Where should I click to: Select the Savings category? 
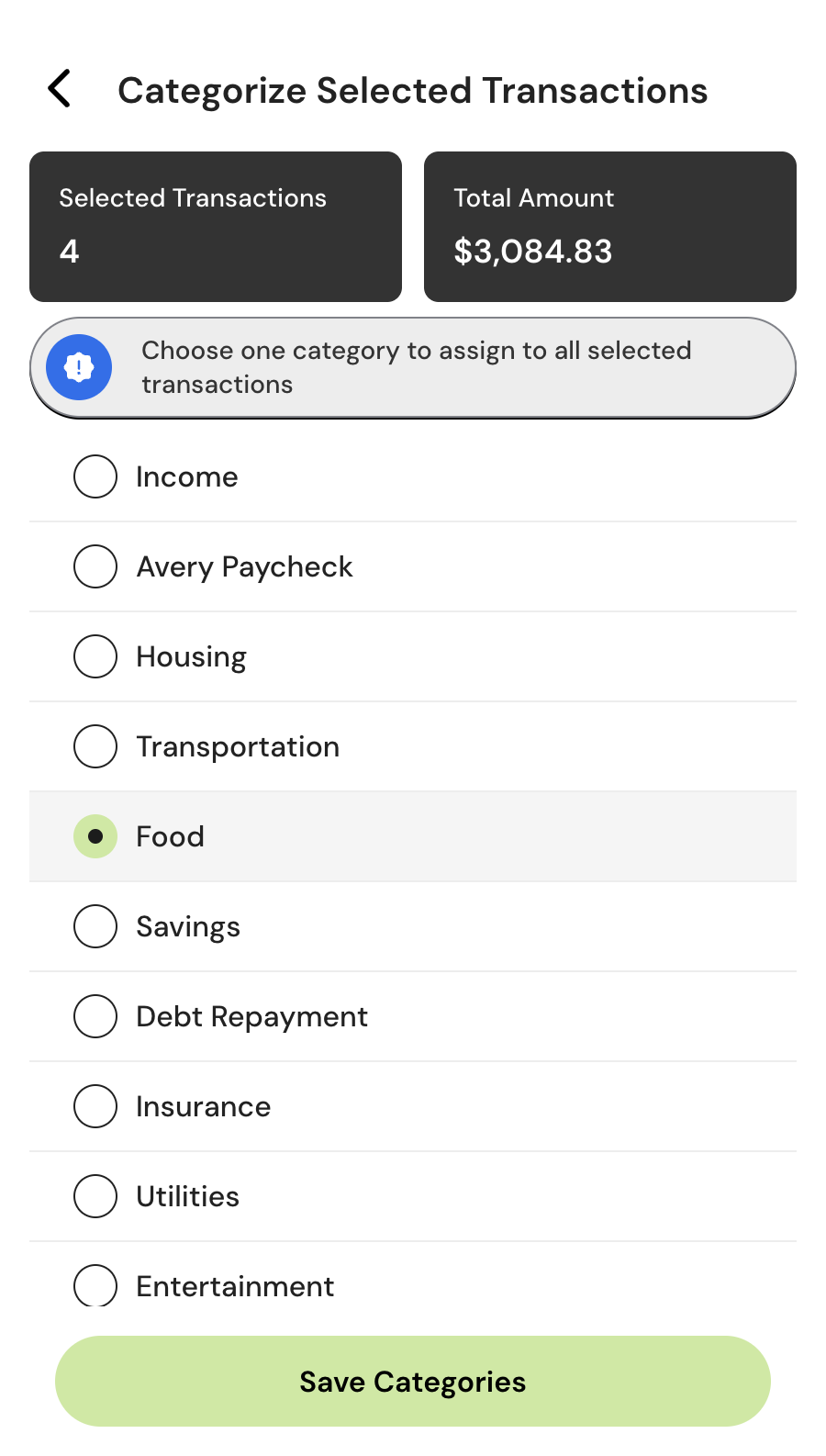95,926
